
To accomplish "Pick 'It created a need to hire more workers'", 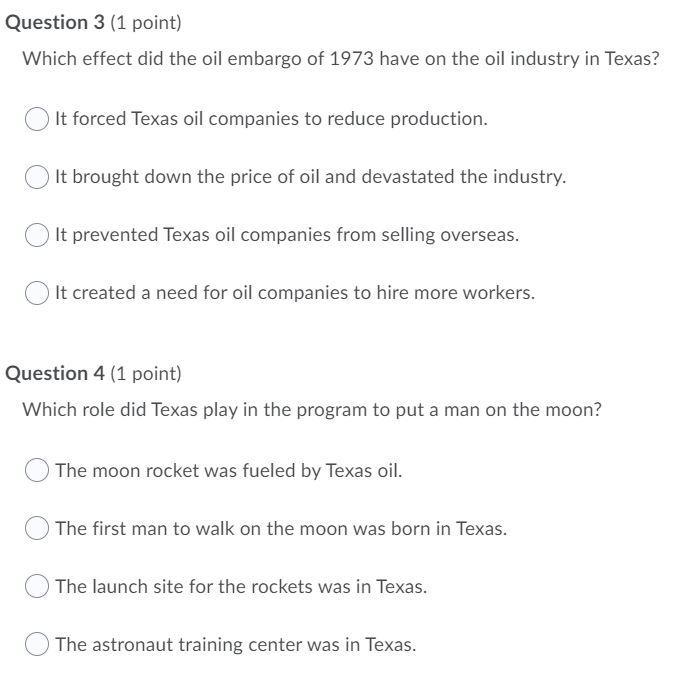I will click(x=37, y=293).
